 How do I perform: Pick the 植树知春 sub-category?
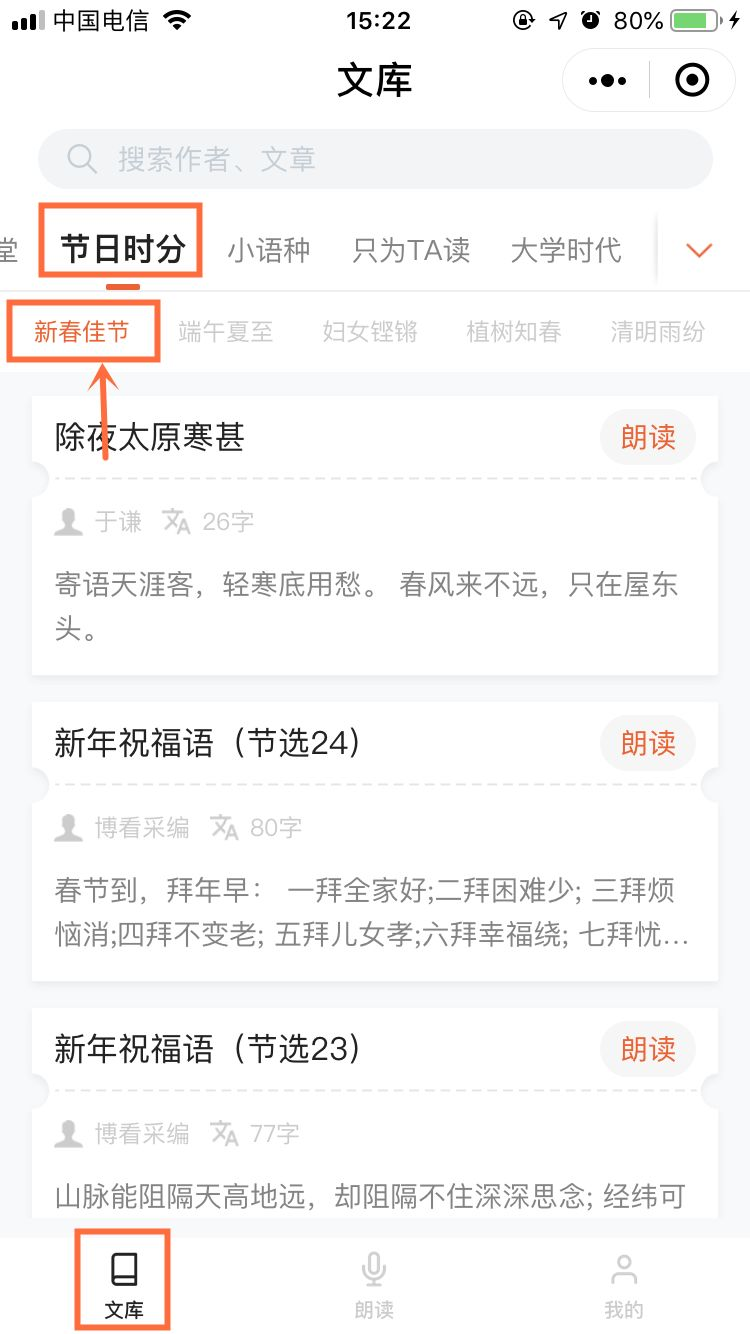click(514, 332)
